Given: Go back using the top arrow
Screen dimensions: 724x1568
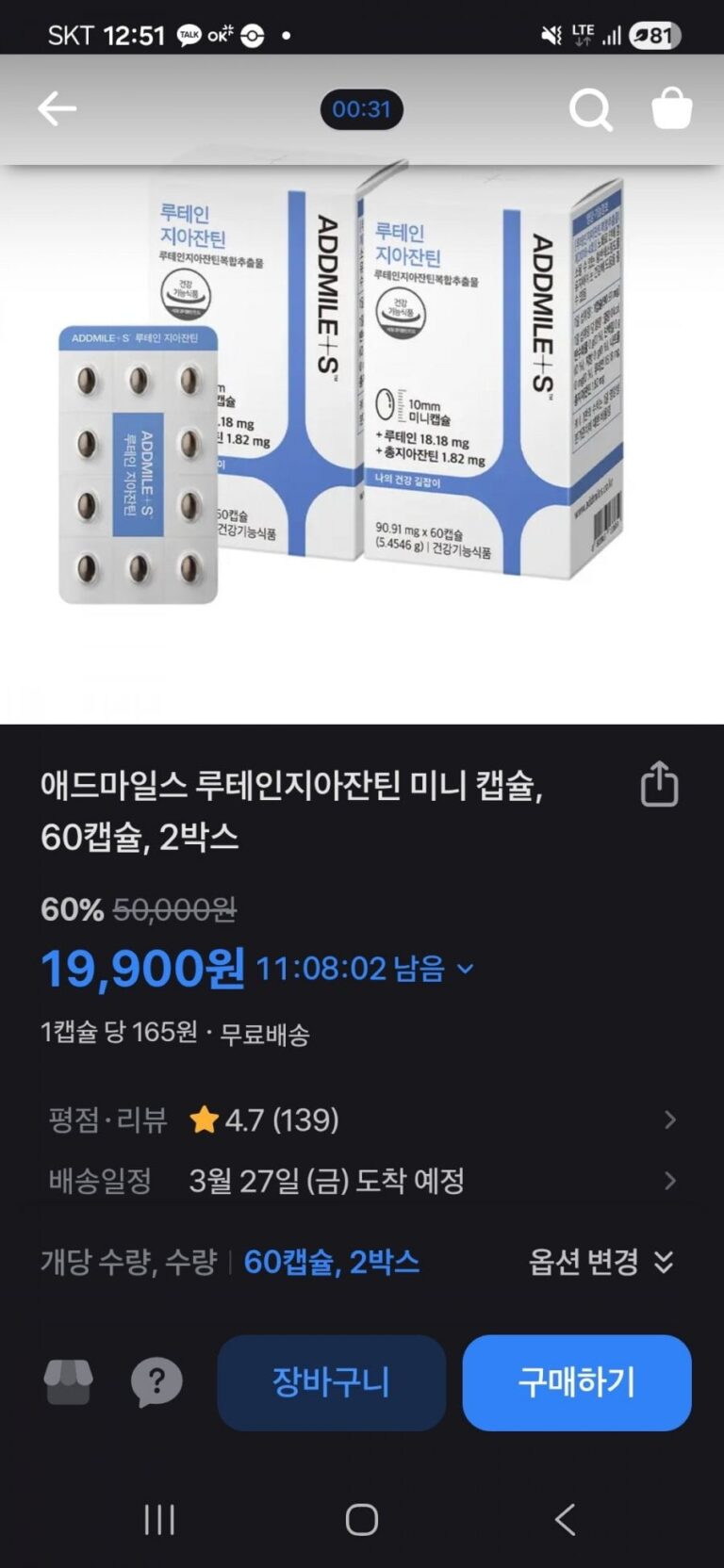Looking at the screenshot, I should pyautogui.click(x=57, y=109).
